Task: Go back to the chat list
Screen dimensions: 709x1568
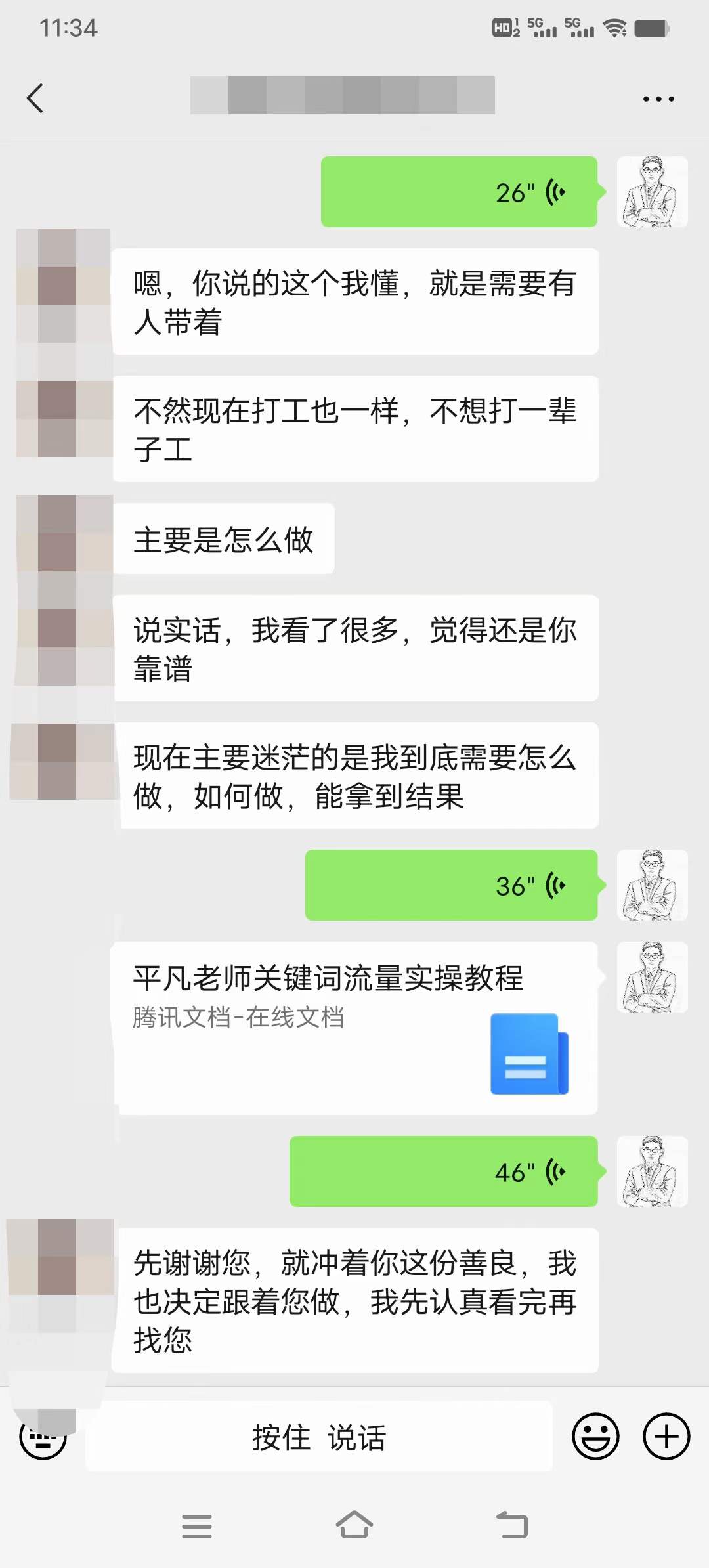Action: 35,98
